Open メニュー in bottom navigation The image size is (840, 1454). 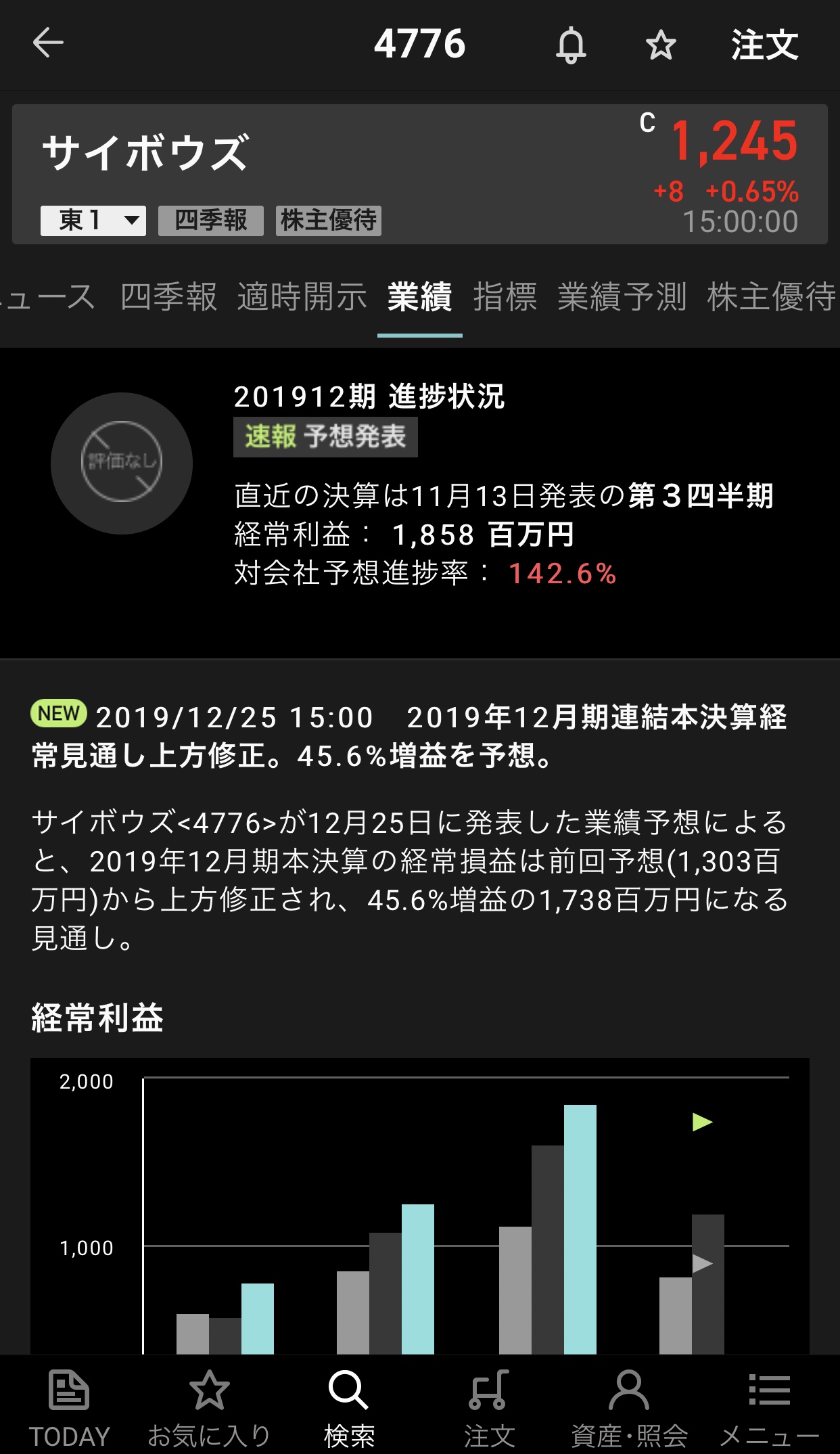click(x=769, y=1405)
